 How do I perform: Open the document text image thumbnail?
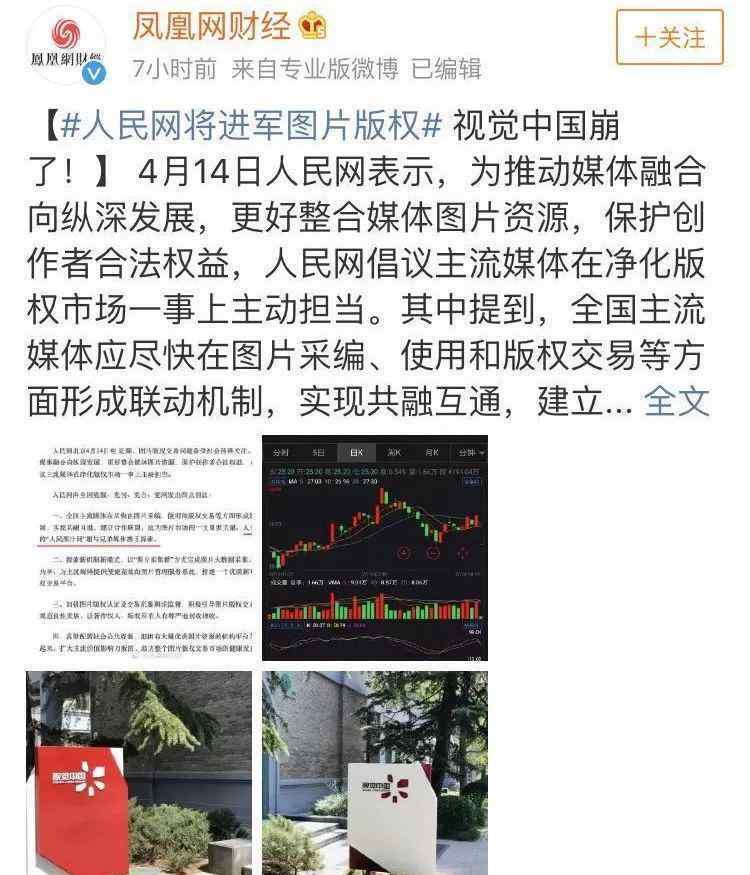click(x=139, y=547)
